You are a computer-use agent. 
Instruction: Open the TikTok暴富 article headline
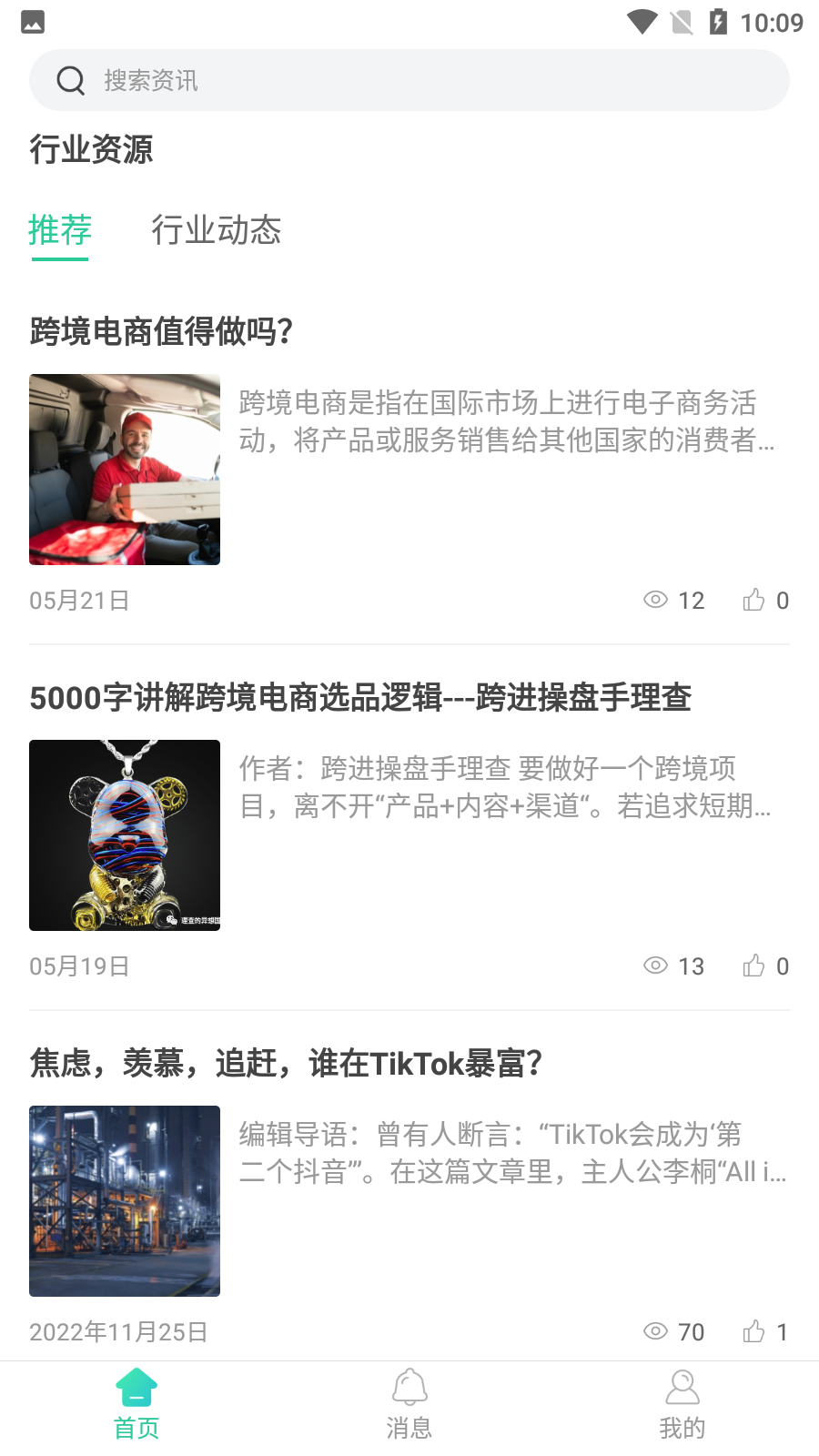pos(285,1063)
